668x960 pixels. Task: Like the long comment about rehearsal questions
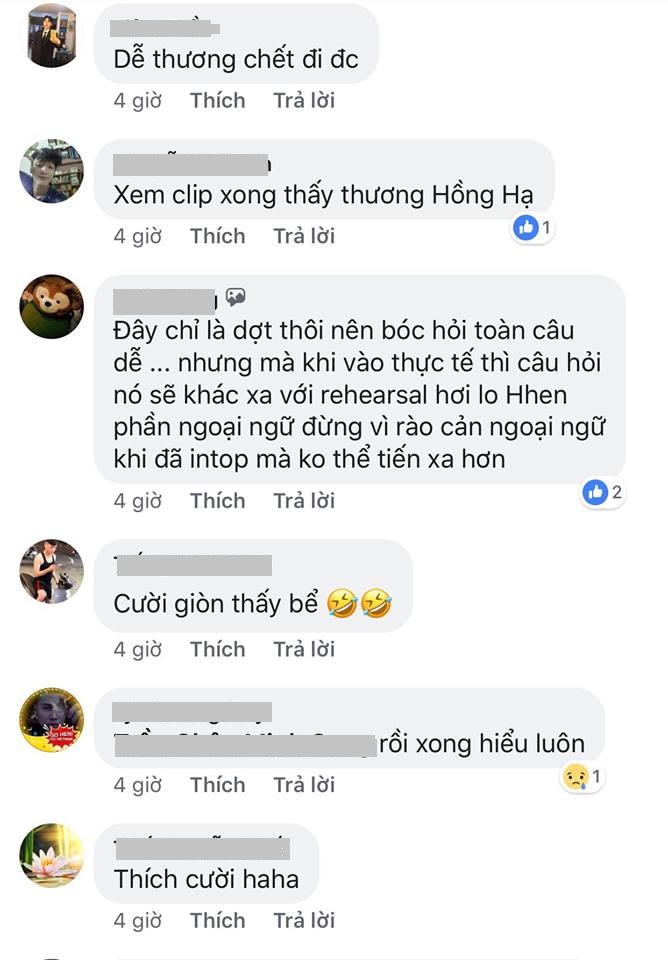[x=217, y=500]
